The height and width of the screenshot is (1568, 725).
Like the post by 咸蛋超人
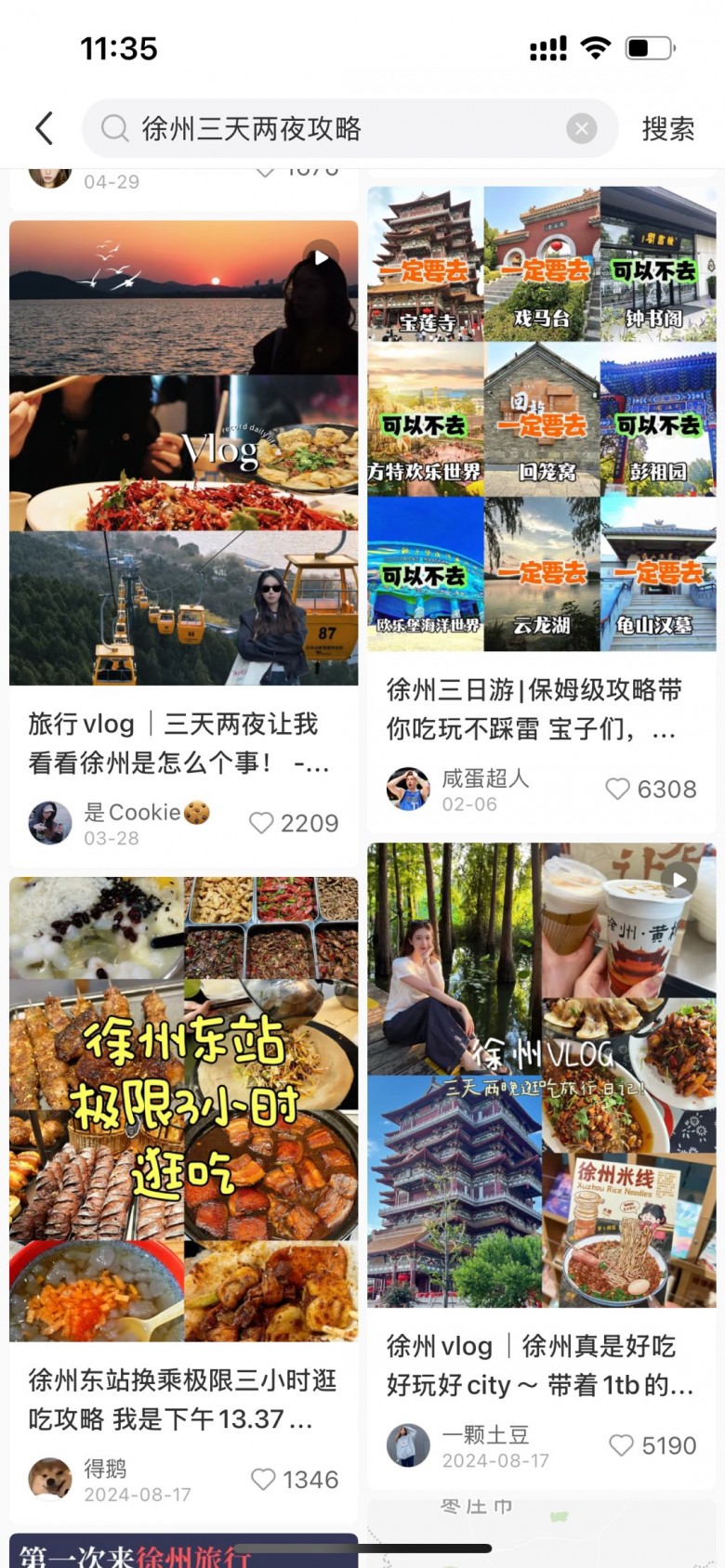coord(618,789)
